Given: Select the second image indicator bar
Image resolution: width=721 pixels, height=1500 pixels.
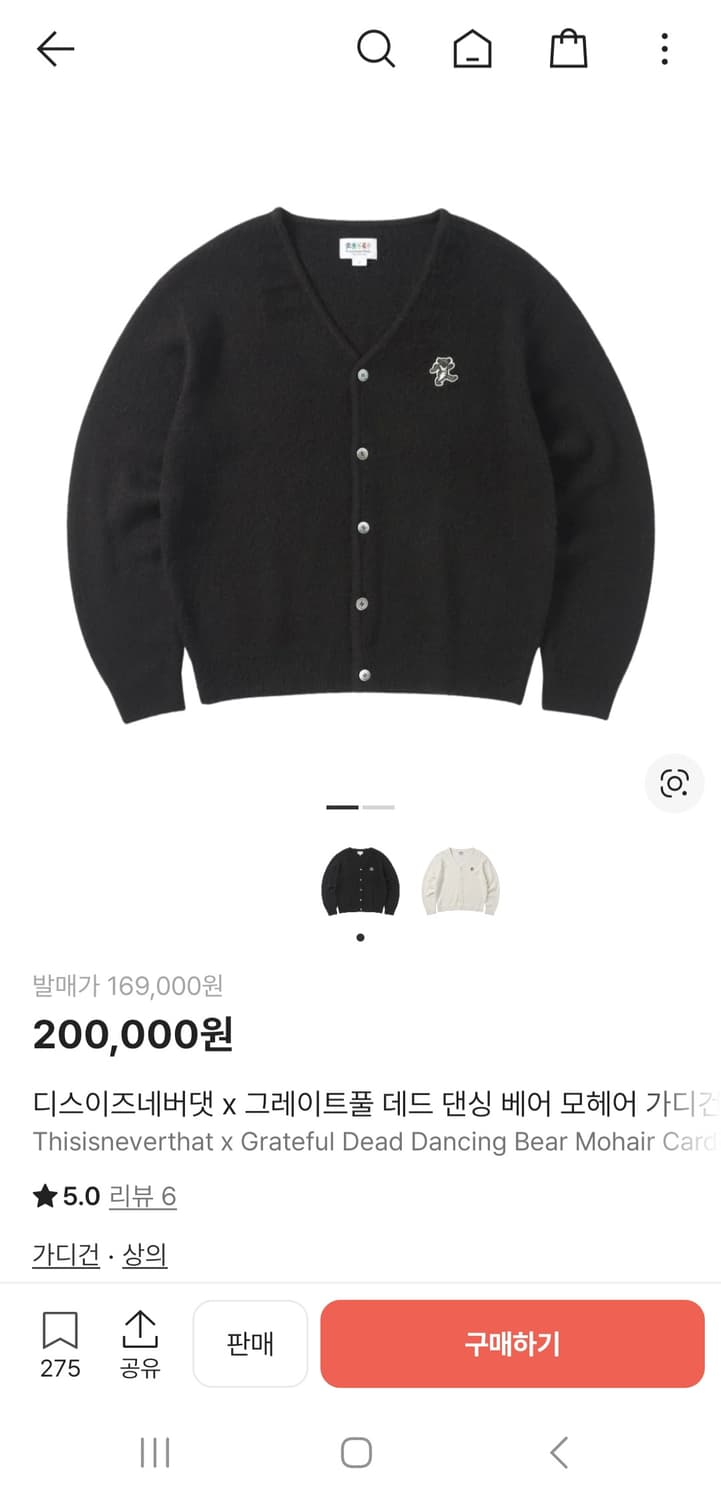Looking at the screenshot, I should pyautogui.click(x=379, y=806).
